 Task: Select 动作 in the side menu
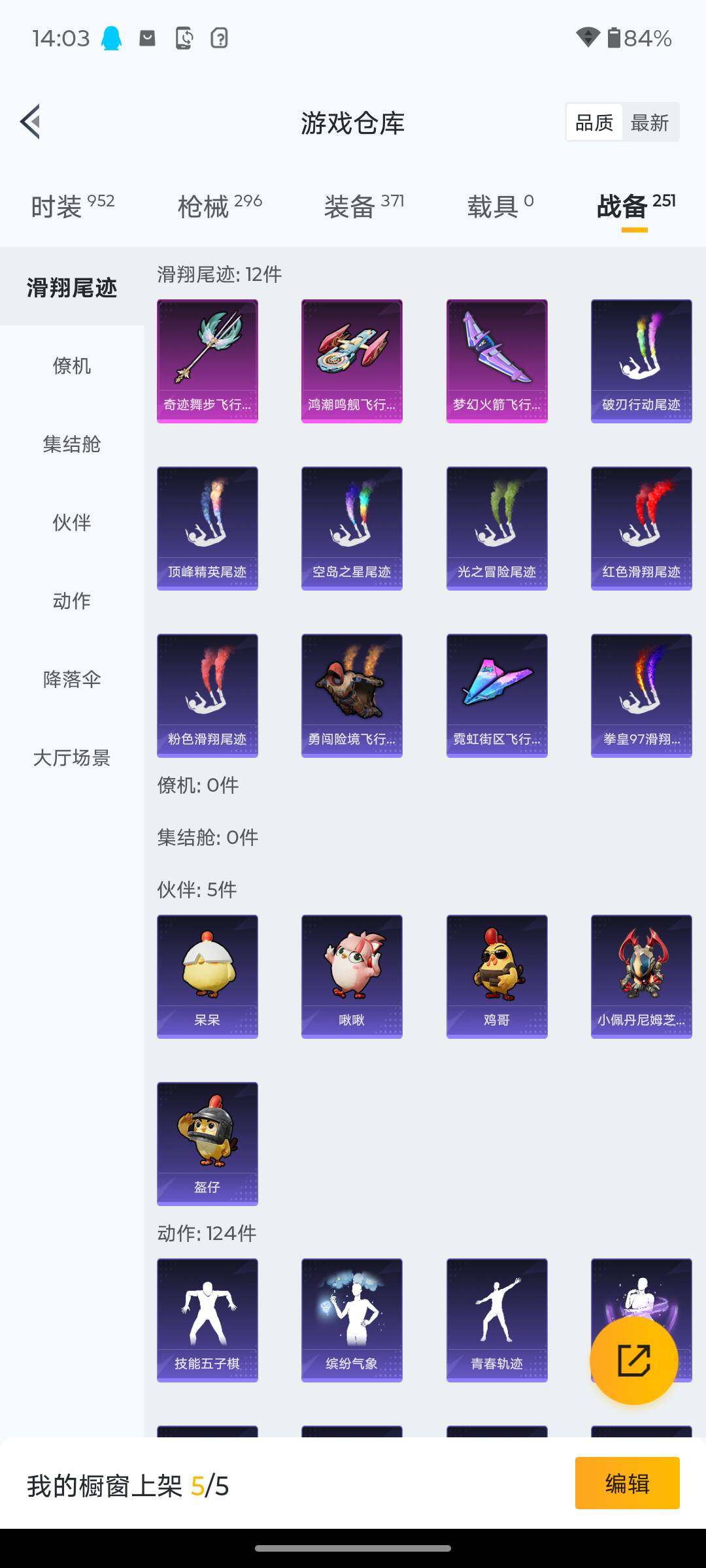pyautogui.click(x=72, y=601)
